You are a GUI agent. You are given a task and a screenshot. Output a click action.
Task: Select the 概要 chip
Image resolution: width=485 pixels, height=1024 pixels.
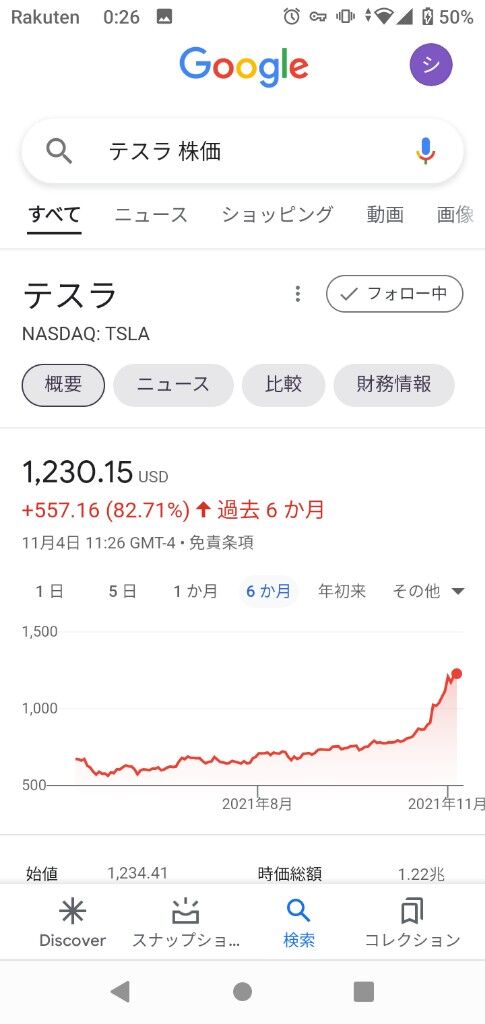point(63,385)
